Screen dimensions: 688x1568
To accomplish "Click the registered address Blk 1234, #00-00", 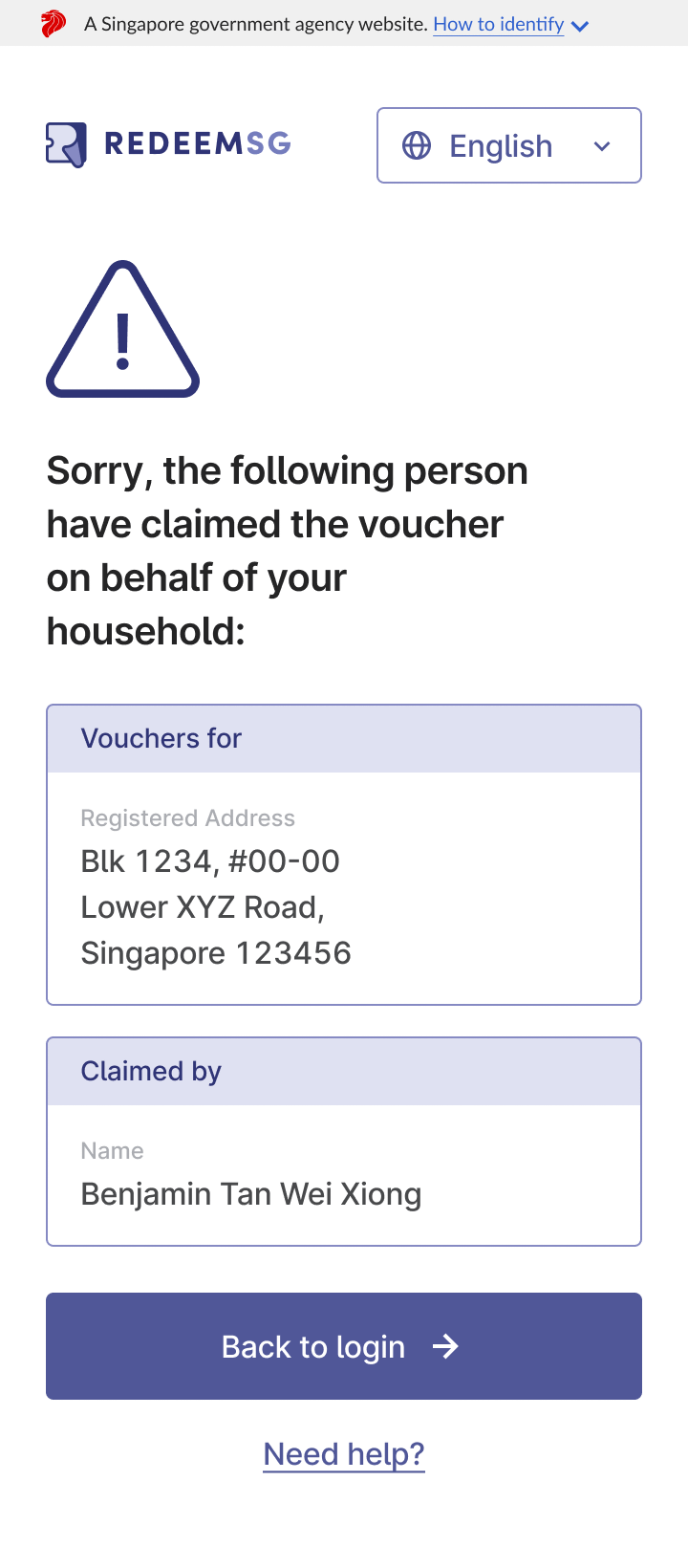I will point(210,860).
